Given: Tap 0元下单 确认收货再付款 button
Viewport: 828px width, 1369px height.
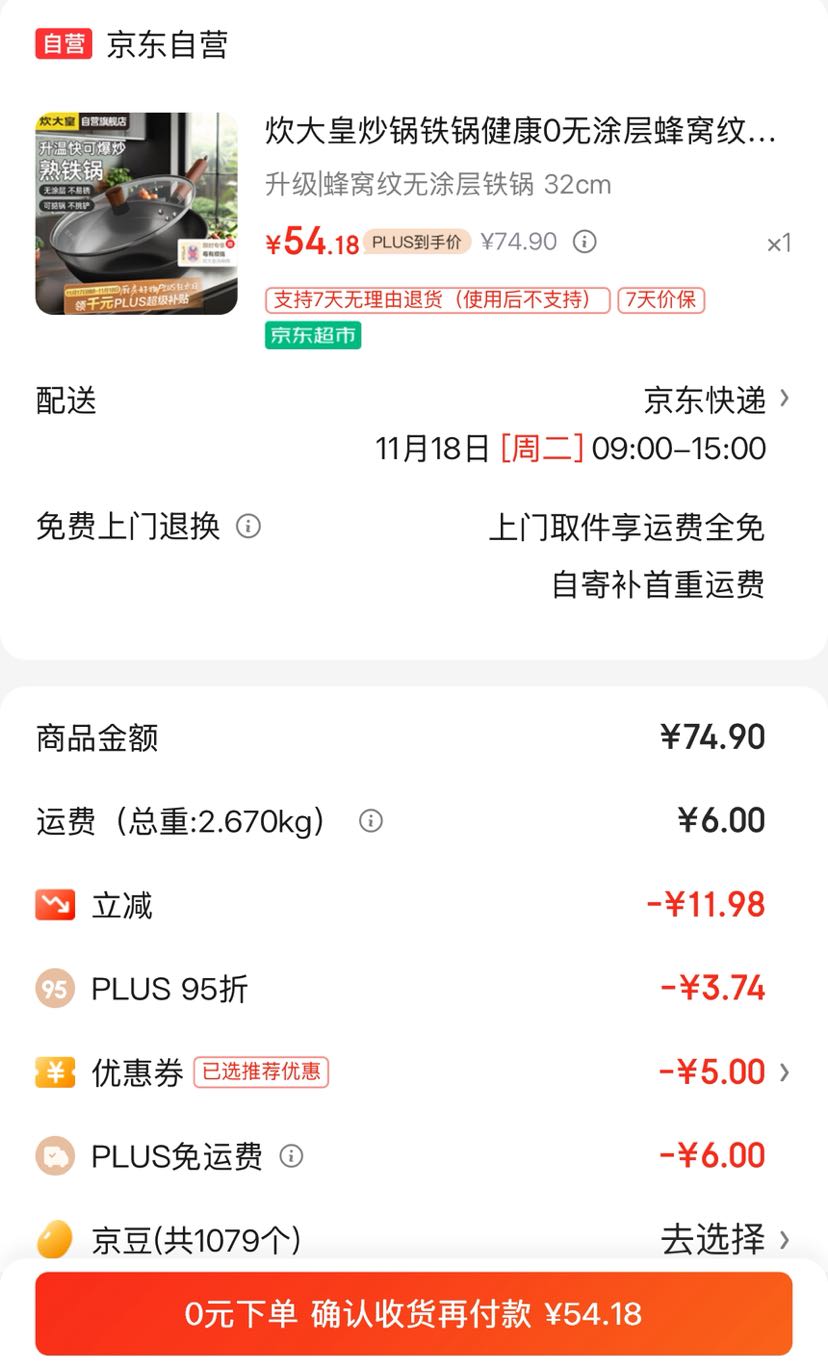Looking at the screenshot, I should tap(413, 1313).
